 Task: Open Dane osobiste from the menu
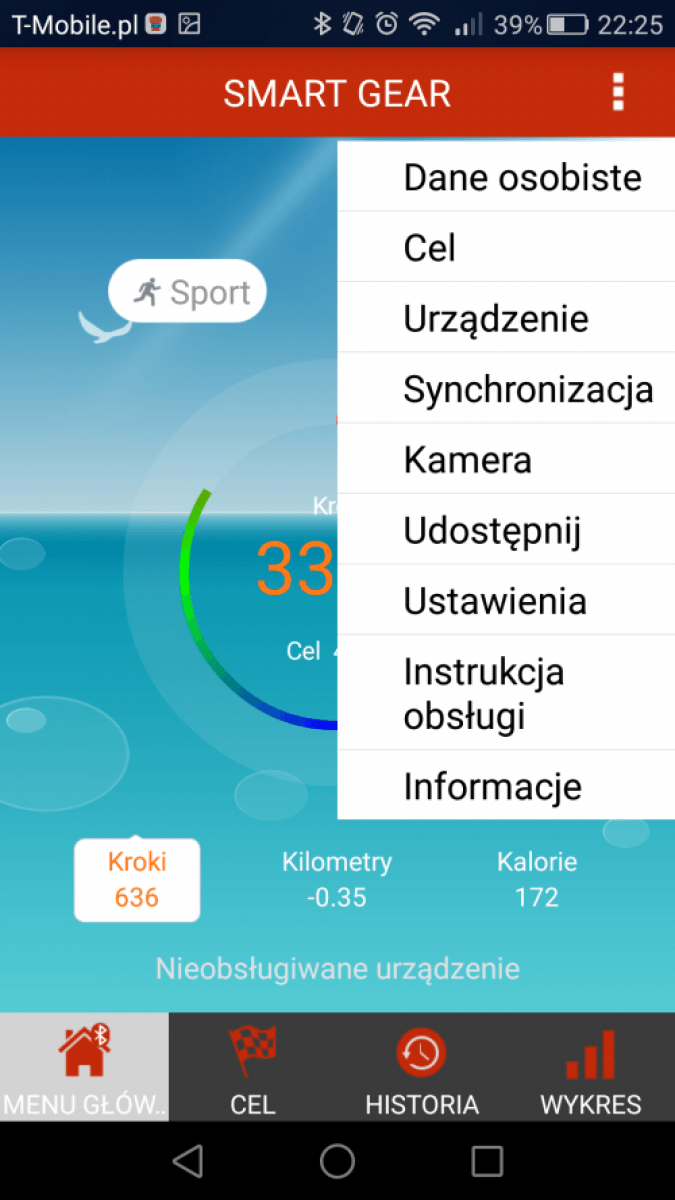506,178
